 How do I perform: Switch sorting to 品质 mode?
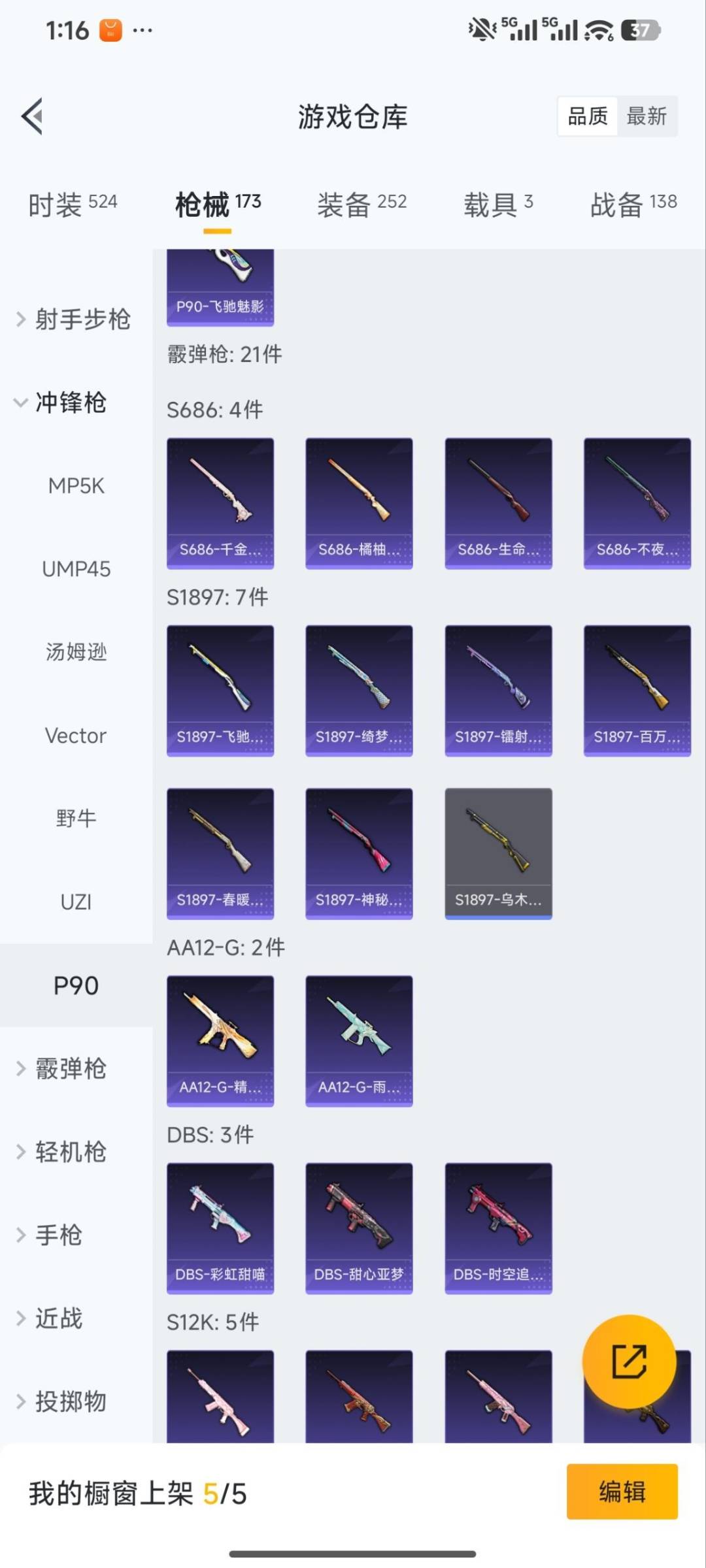point(586,116)
